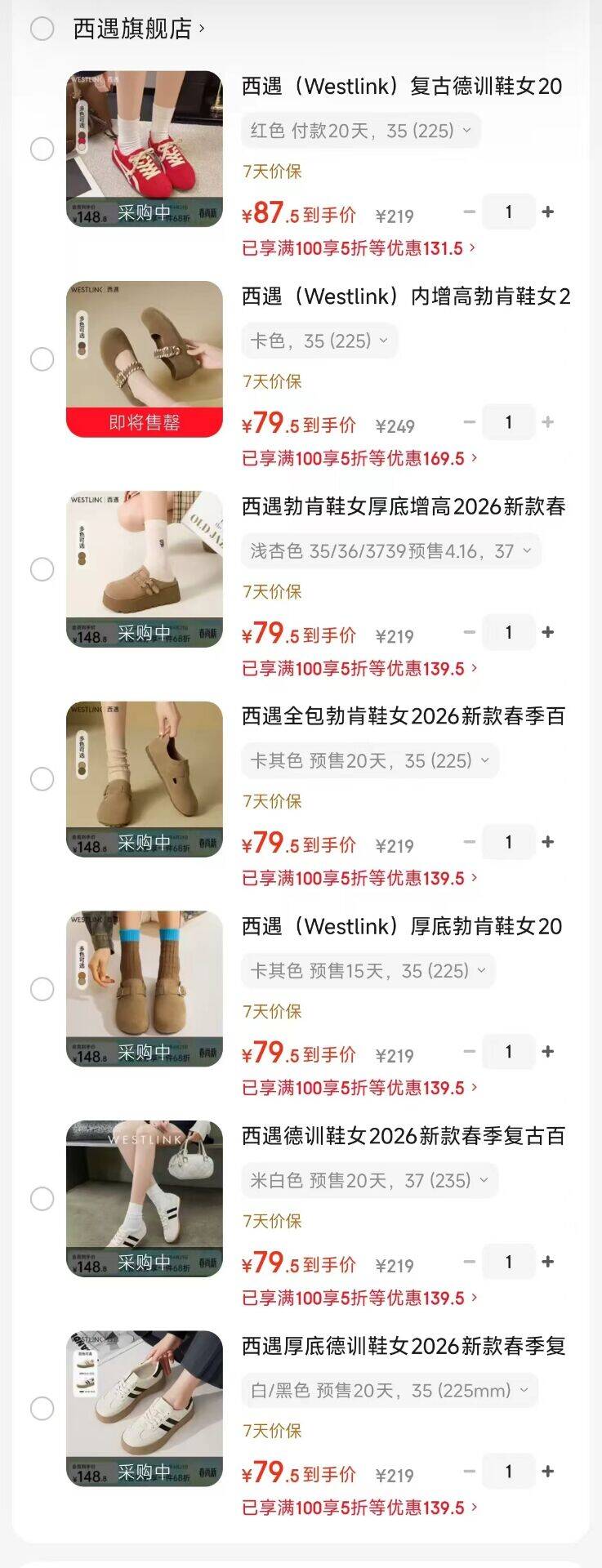Add one more 西遇全包勃肯鞋女

click(548, 842)
